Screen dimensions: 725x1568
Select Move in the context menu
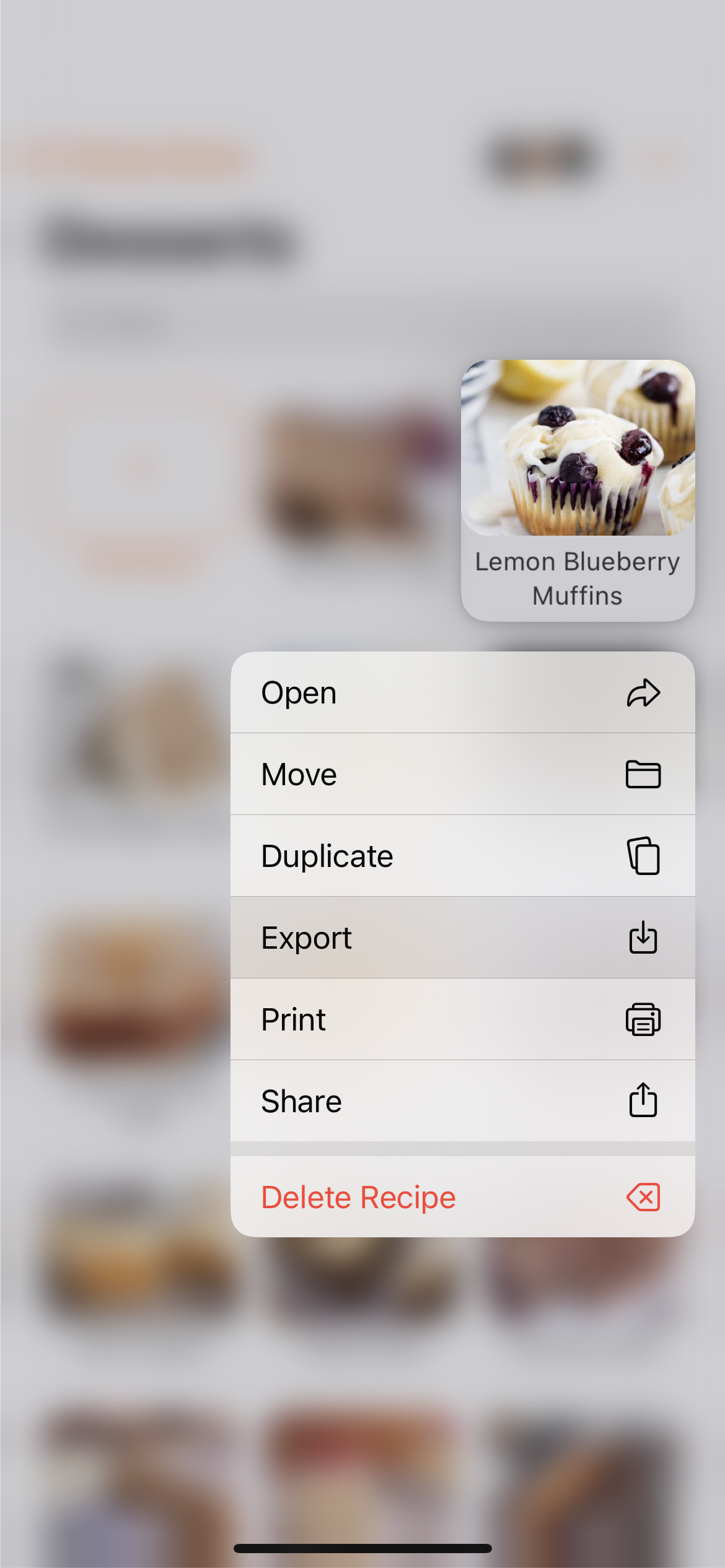click(462, 774)
